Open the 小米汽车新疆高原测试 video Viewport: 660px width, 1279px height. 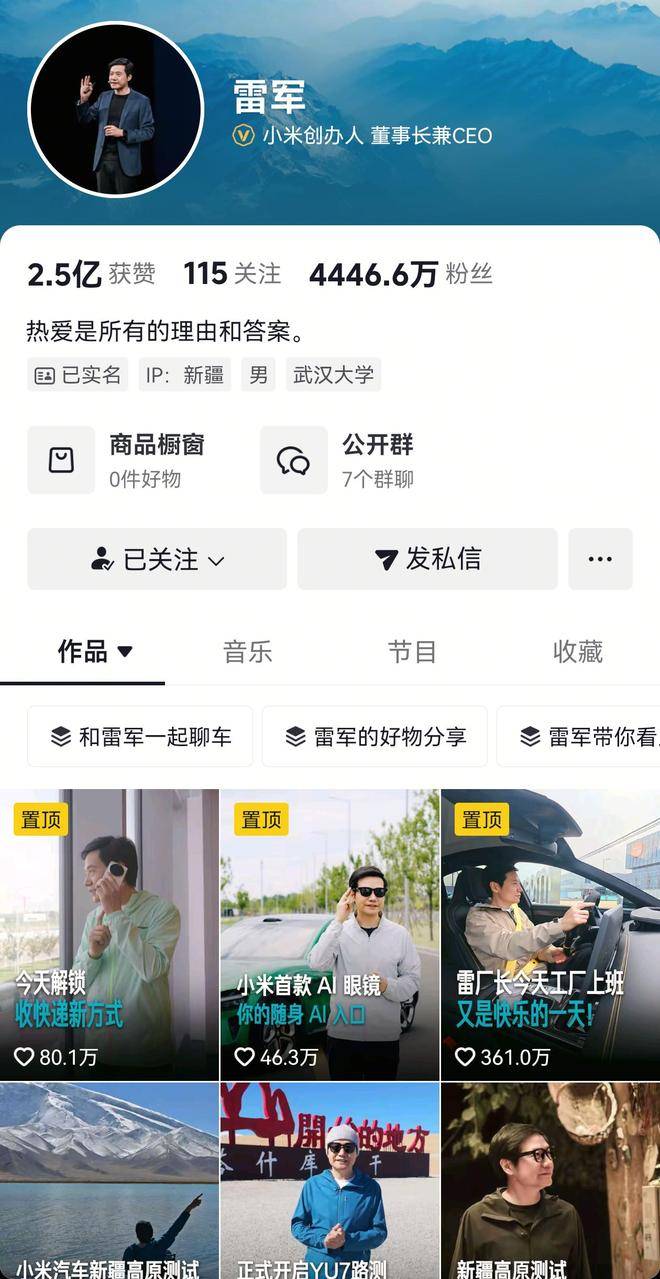pyautogui.click(x=109, y=1180)
